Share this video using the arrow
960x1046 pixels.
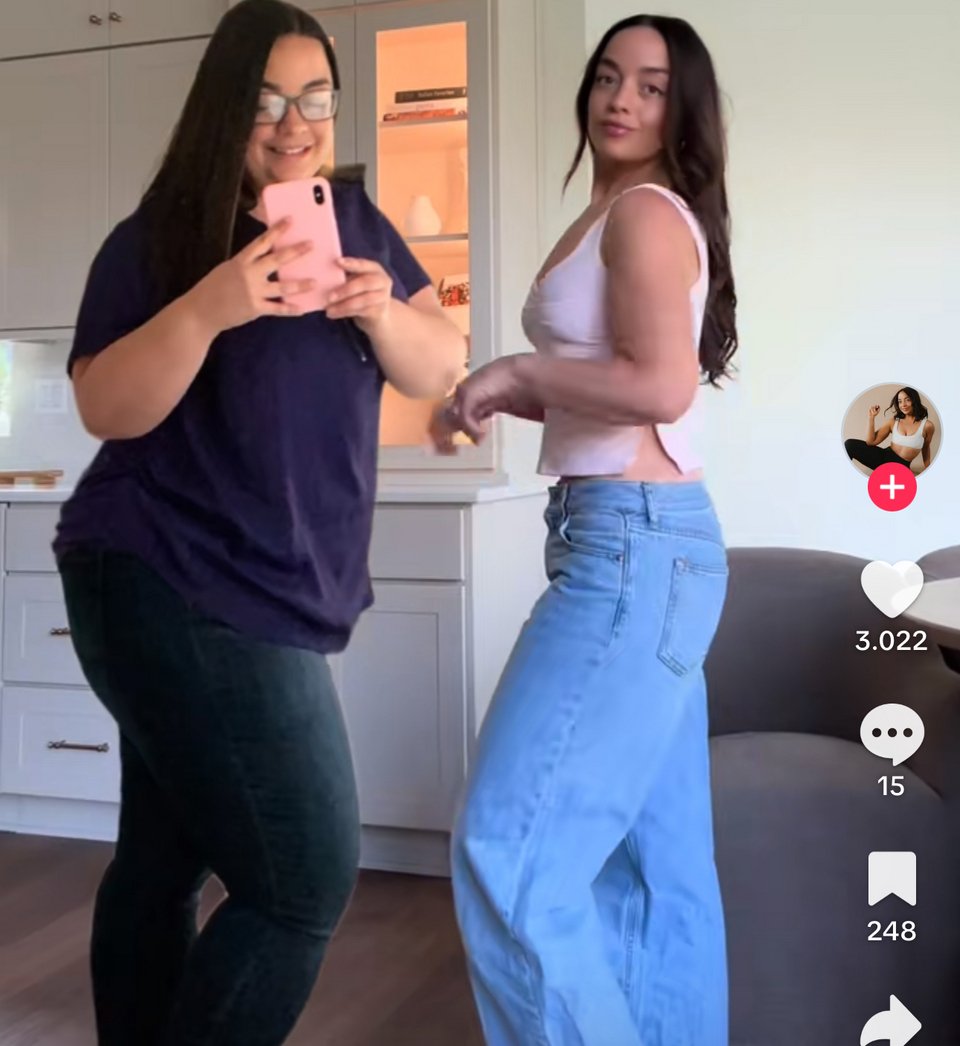(x=890, y=1020)
